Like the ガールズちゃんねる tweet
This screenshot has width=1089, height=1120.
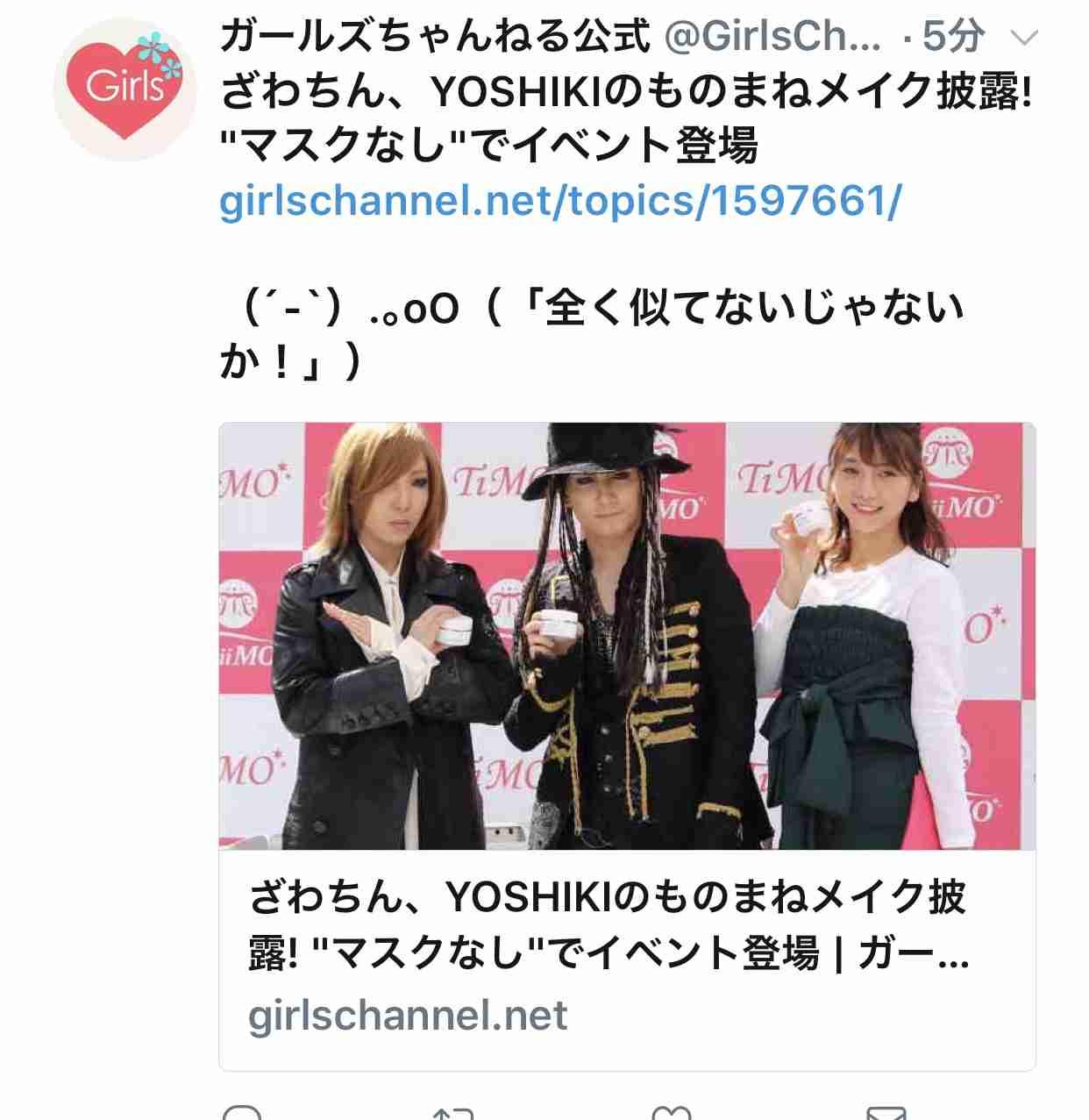671,1112
